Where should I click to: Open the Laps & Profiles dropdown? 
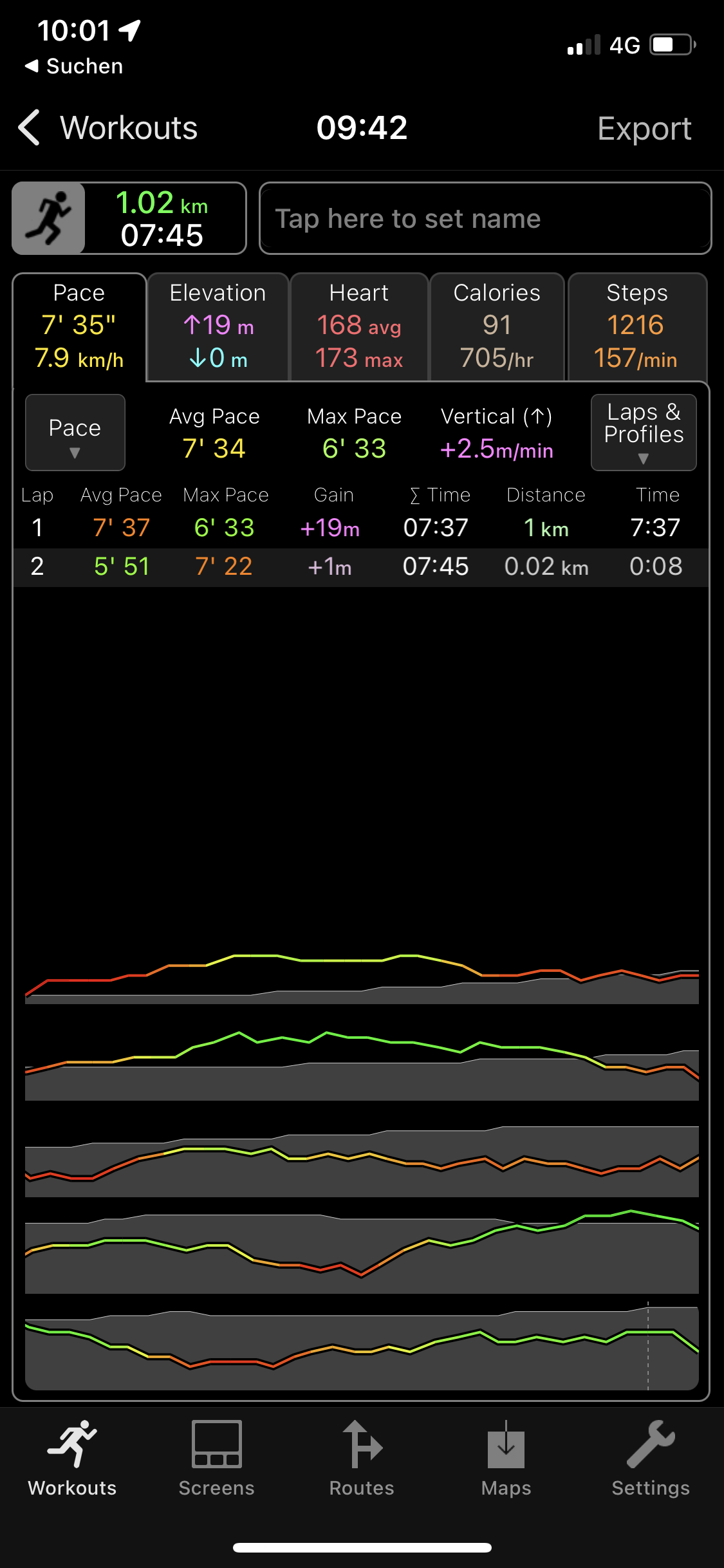pos(644,433)
